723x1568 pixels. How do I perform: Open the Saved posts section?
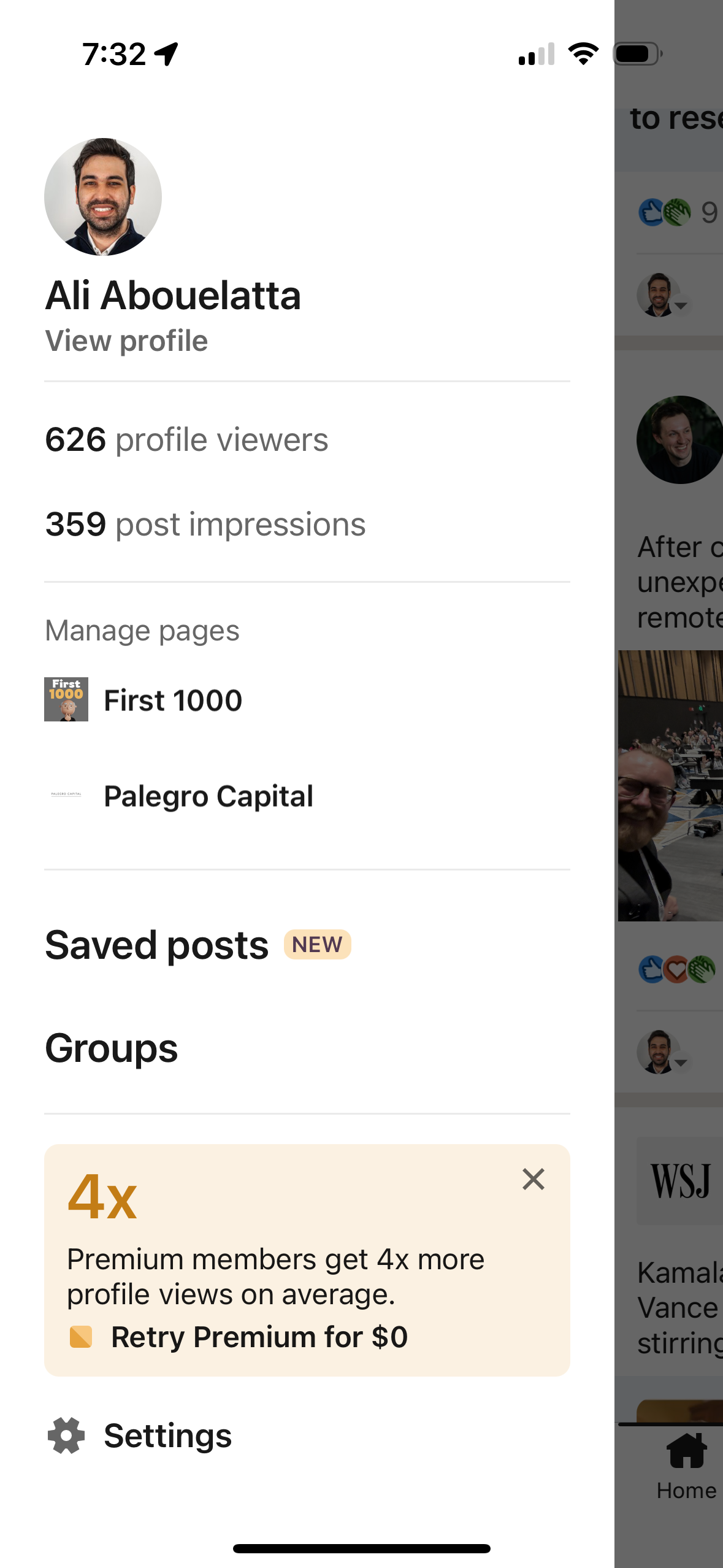tap(156, 943)
